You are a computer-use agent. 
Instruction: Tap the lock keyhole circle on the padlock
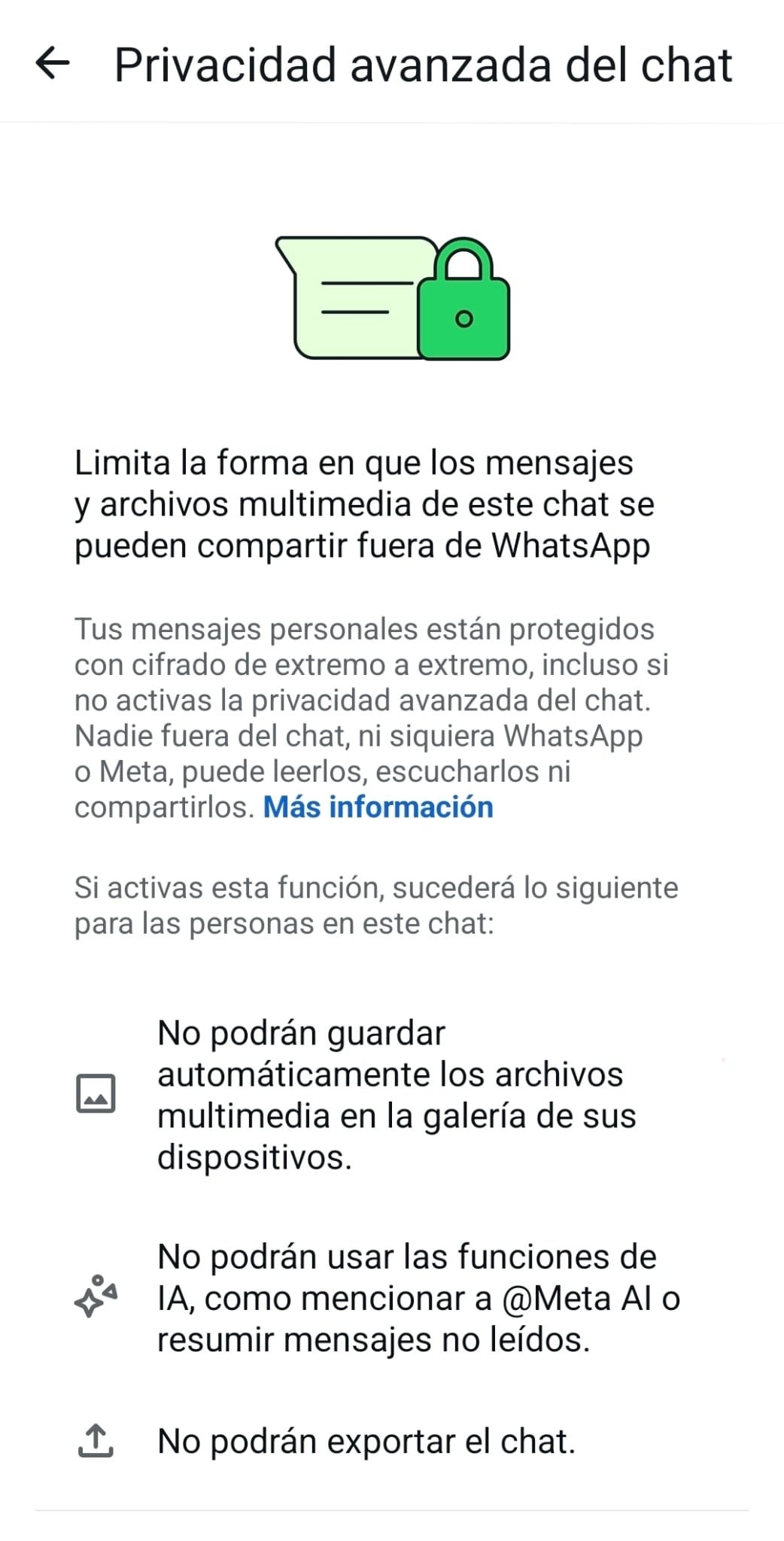click(464, 320)
